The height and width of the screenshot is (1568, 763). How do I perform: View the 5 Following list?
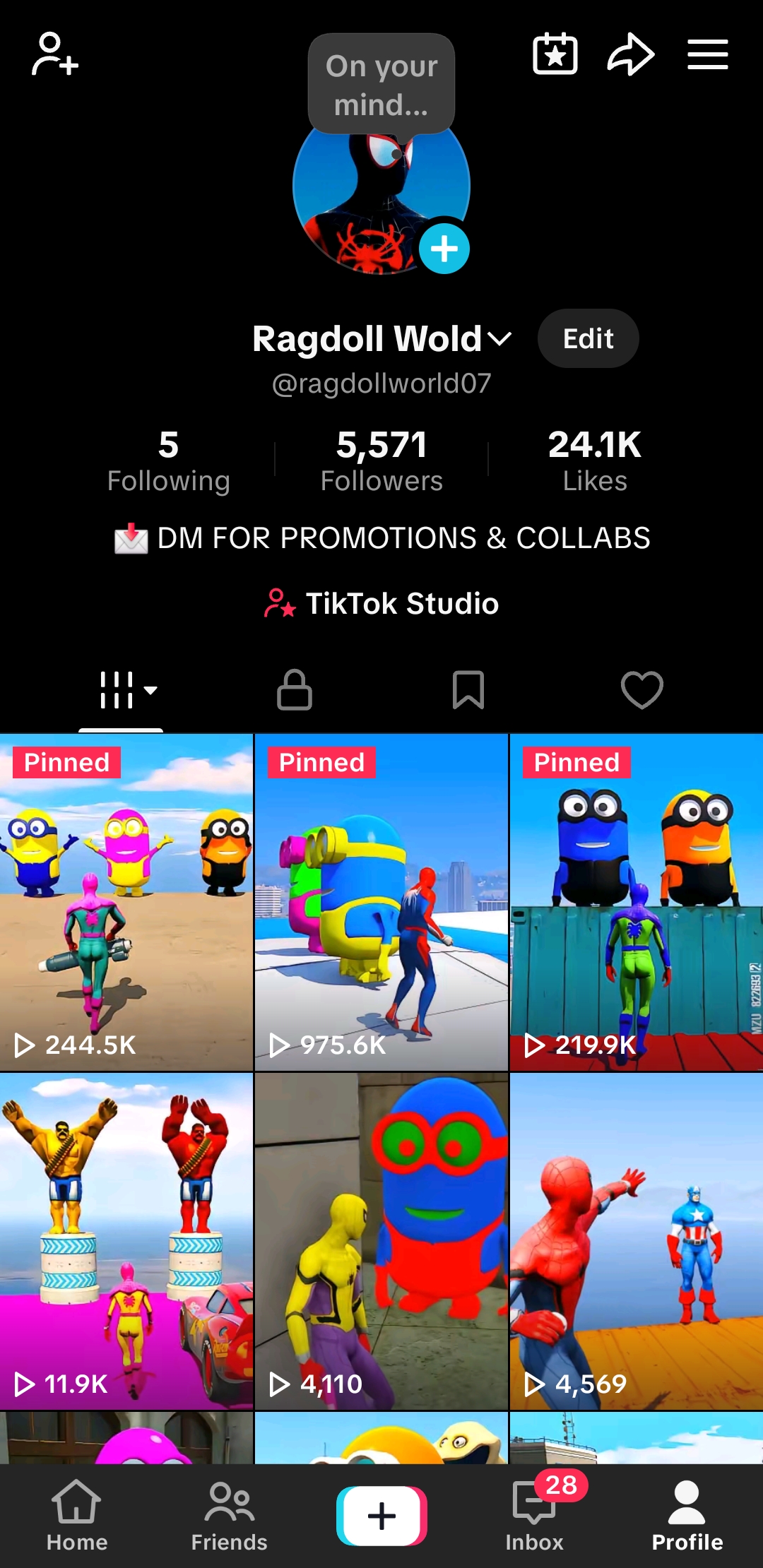pyautogui.click(x=168, y=461)
